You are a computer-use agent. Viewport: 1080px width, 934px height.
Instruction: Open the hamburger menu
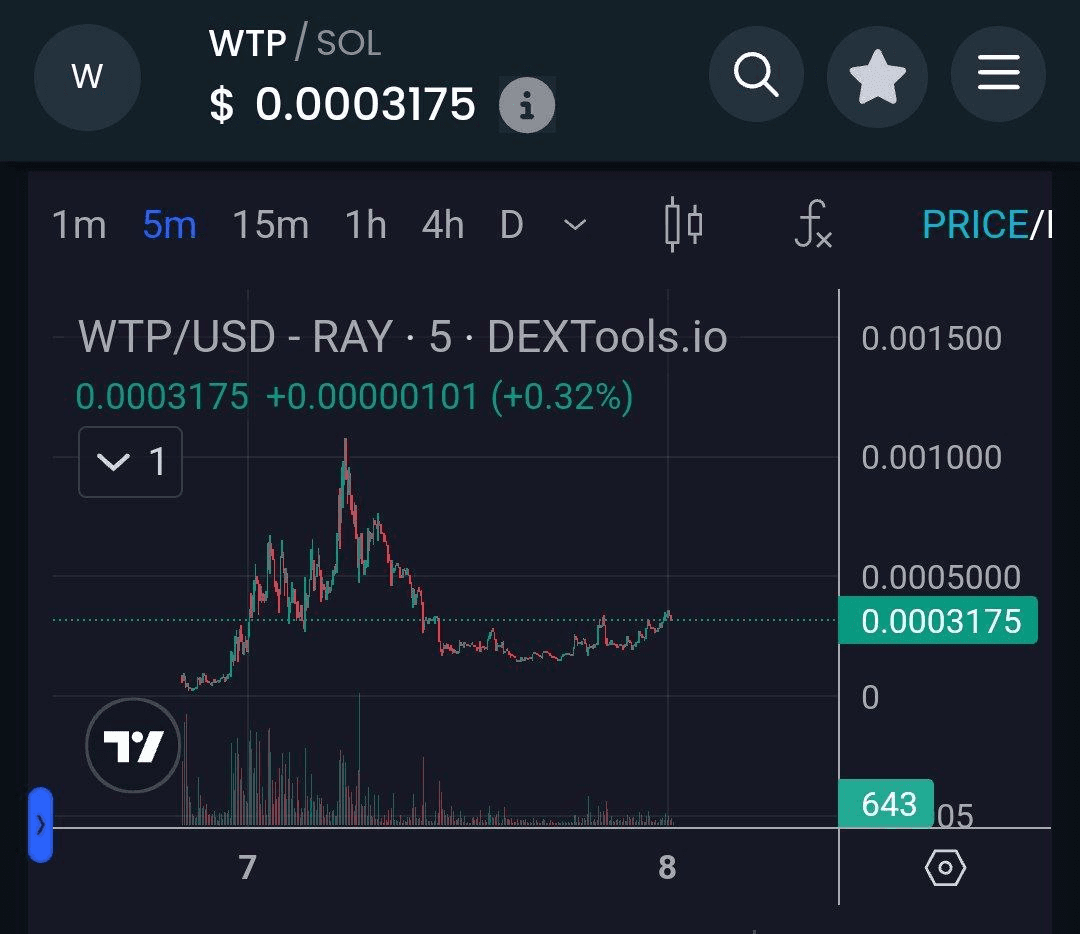click(998, 75)
